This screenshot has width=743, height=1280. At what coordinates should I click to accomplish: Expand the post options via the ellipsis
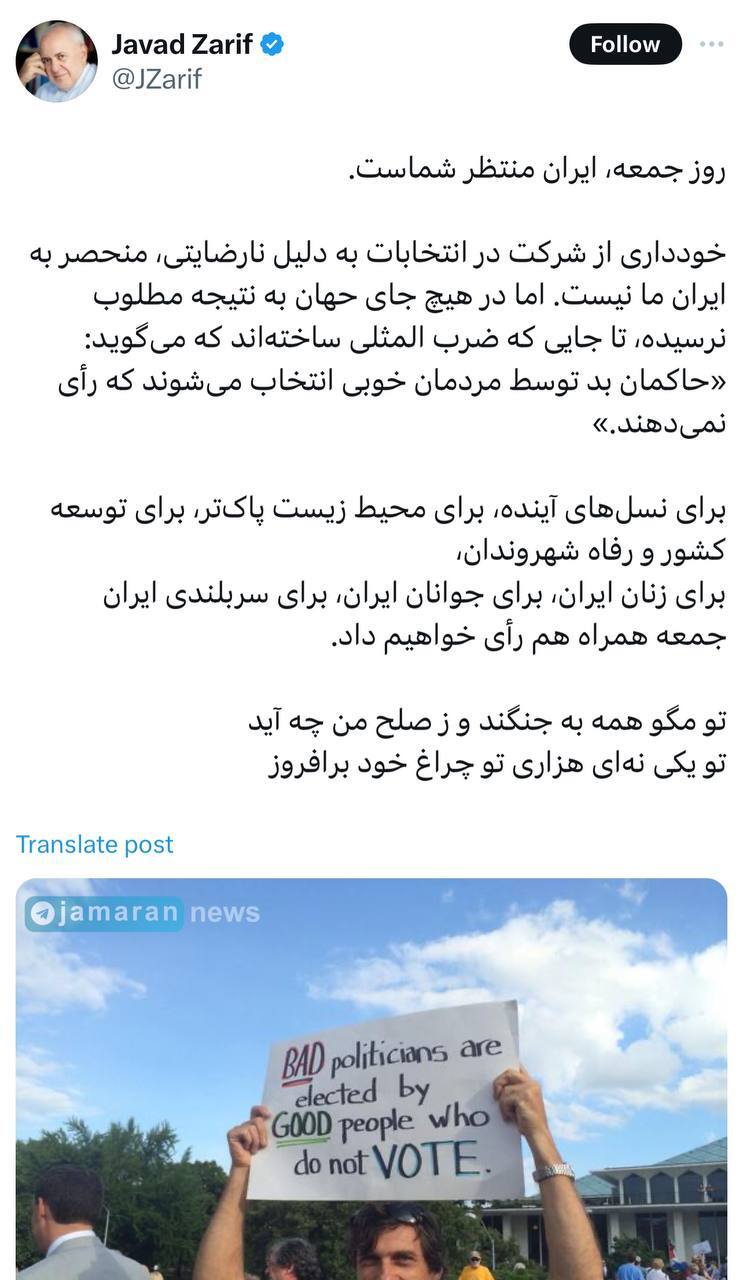tap(713, 44)
